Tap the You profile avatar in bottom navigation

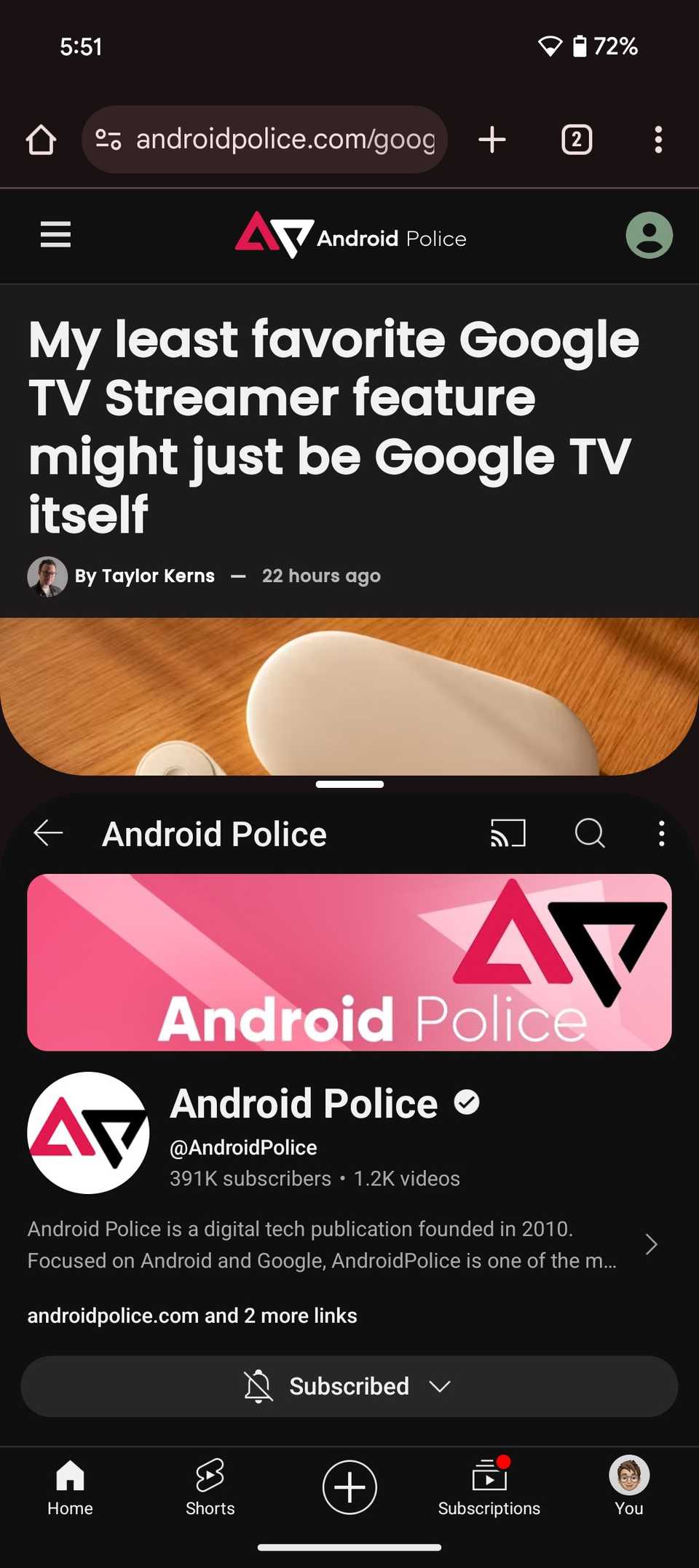628,1487
